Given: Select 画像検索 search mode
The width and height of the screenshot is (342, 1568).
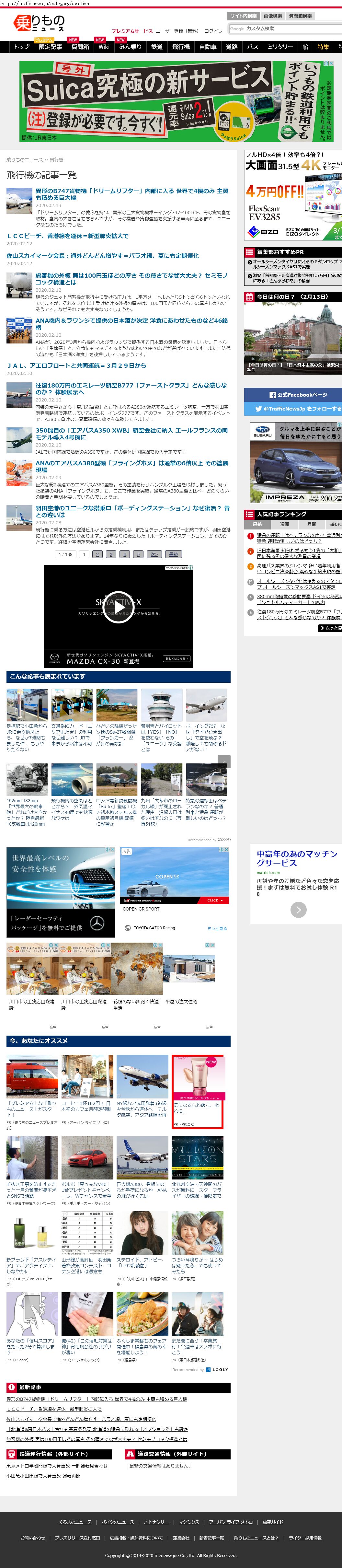Looking at the screenshot, I should (x=272, y=16).
